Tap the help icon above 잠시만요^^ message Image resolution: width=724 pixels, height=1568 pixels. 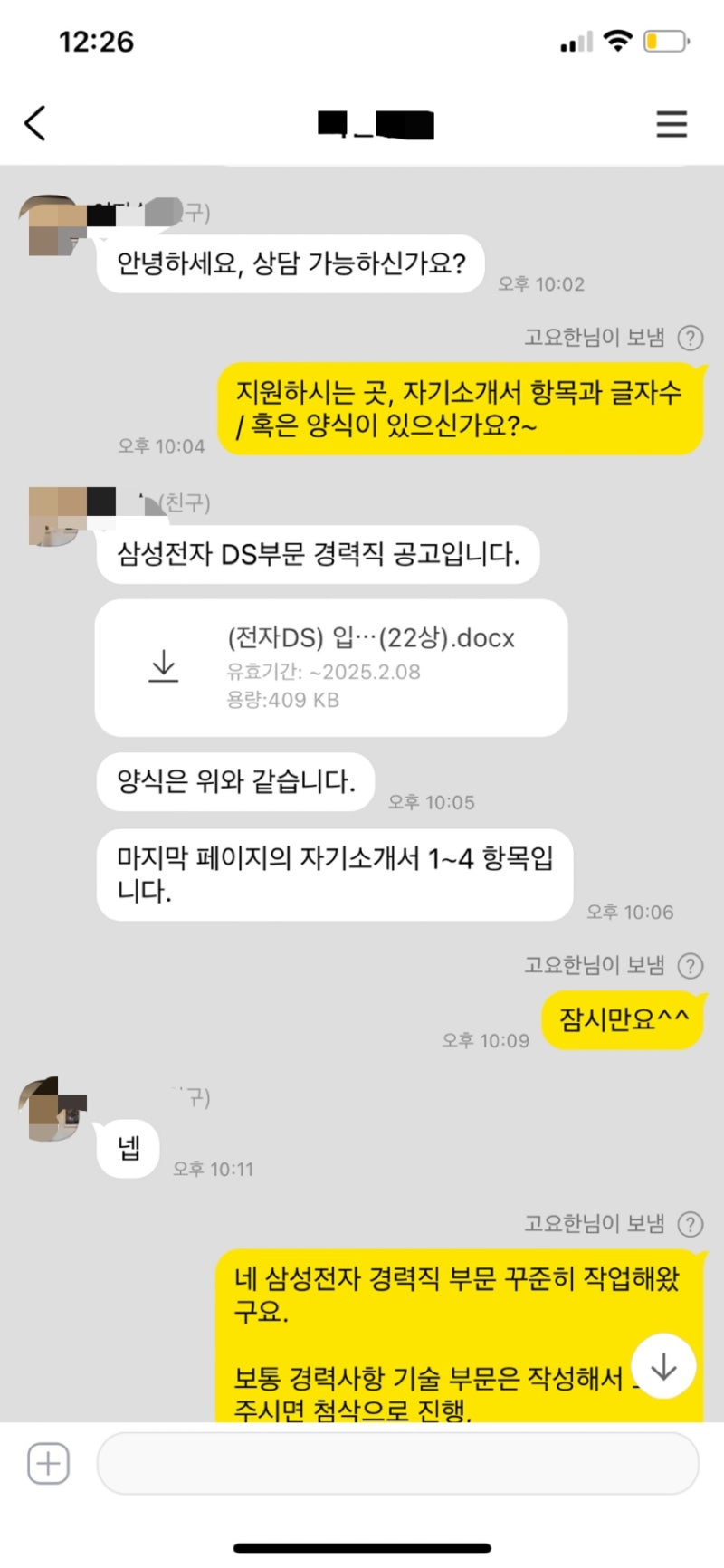pos(691,966)
